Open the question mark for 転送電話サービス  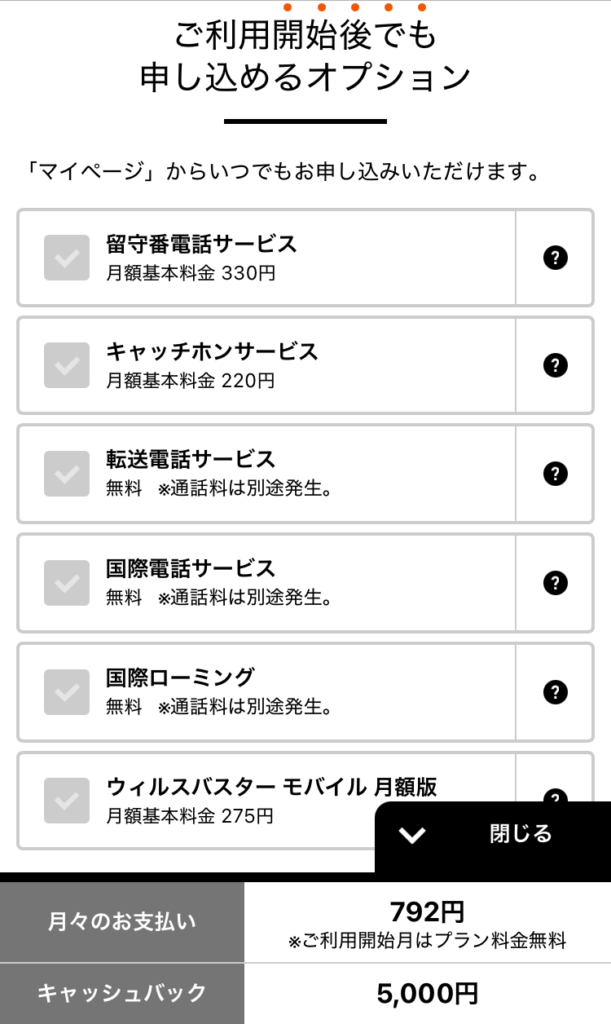pyautogui.click(x=555, y=473)
